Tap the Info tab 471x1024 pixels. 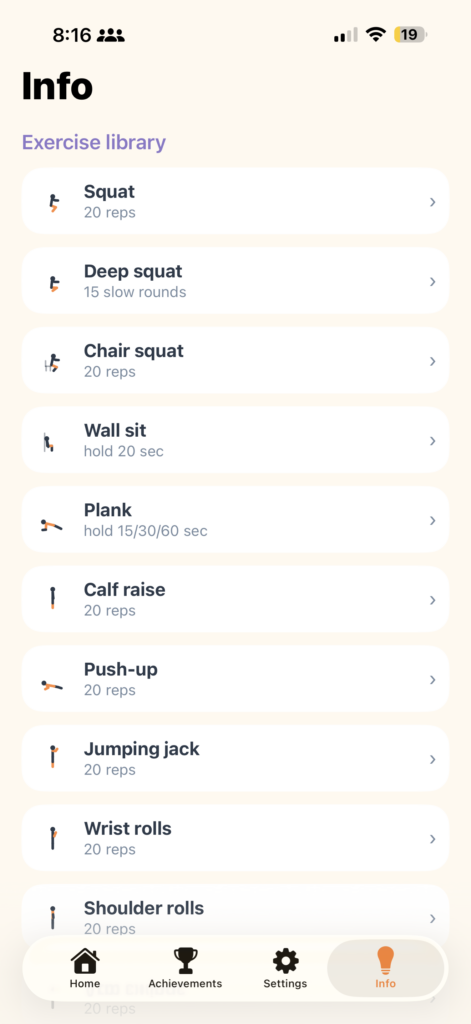[x=385, y=968]
